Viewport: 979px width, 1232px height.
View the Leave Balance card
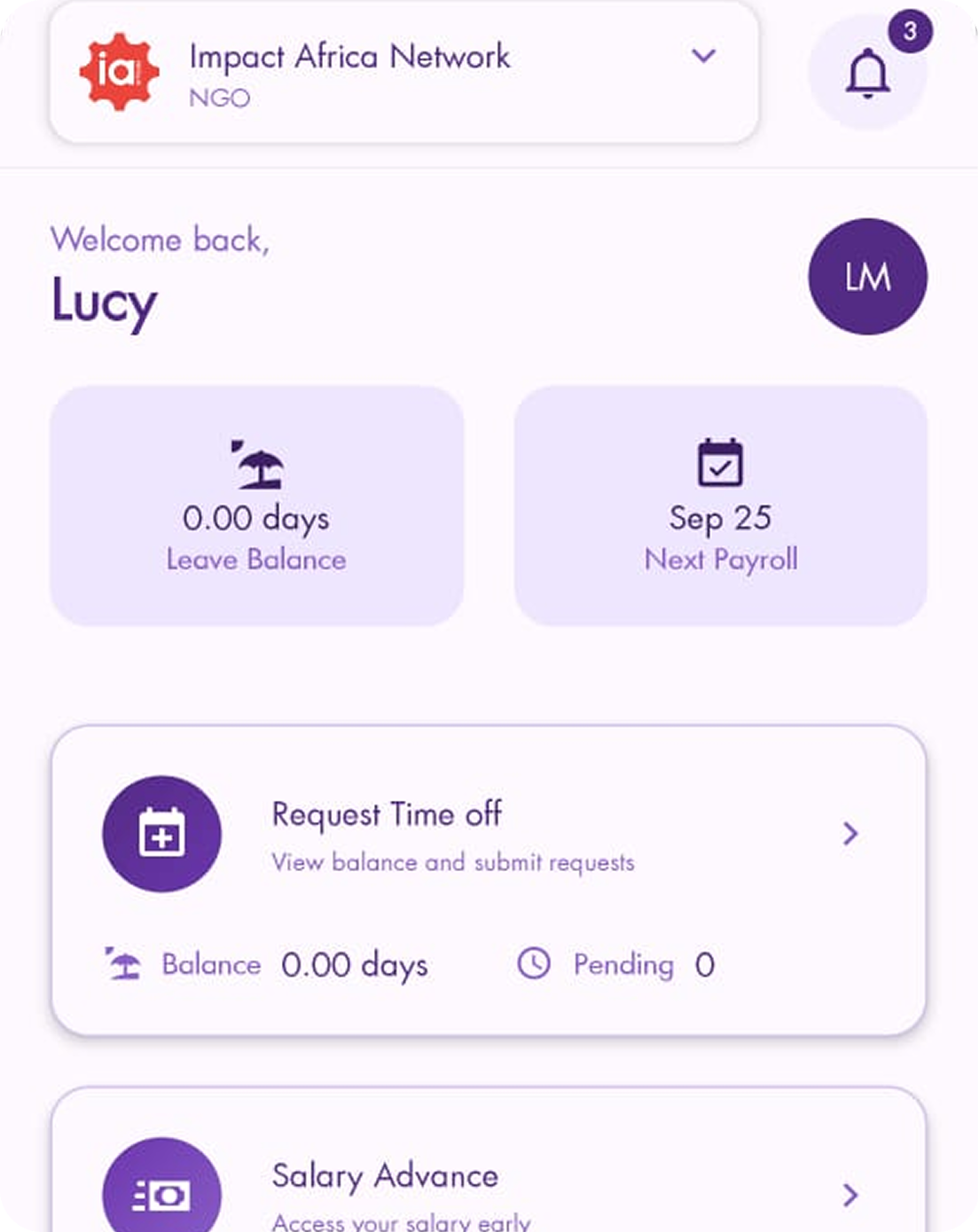point(256,506)
